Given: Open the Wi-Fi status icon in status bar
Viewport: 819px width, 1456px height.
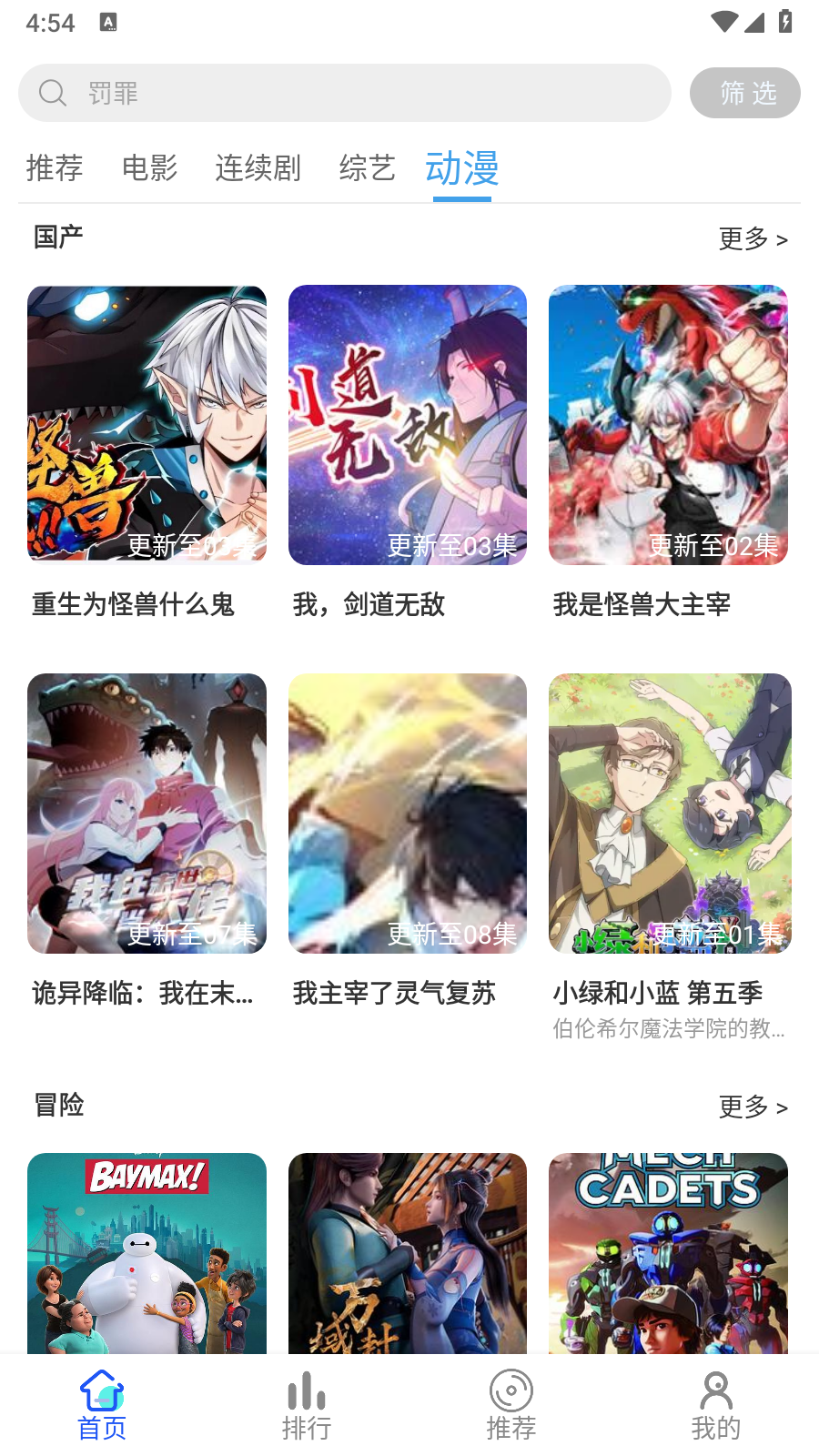Looking at the screenshot, I should click(723, 22).
